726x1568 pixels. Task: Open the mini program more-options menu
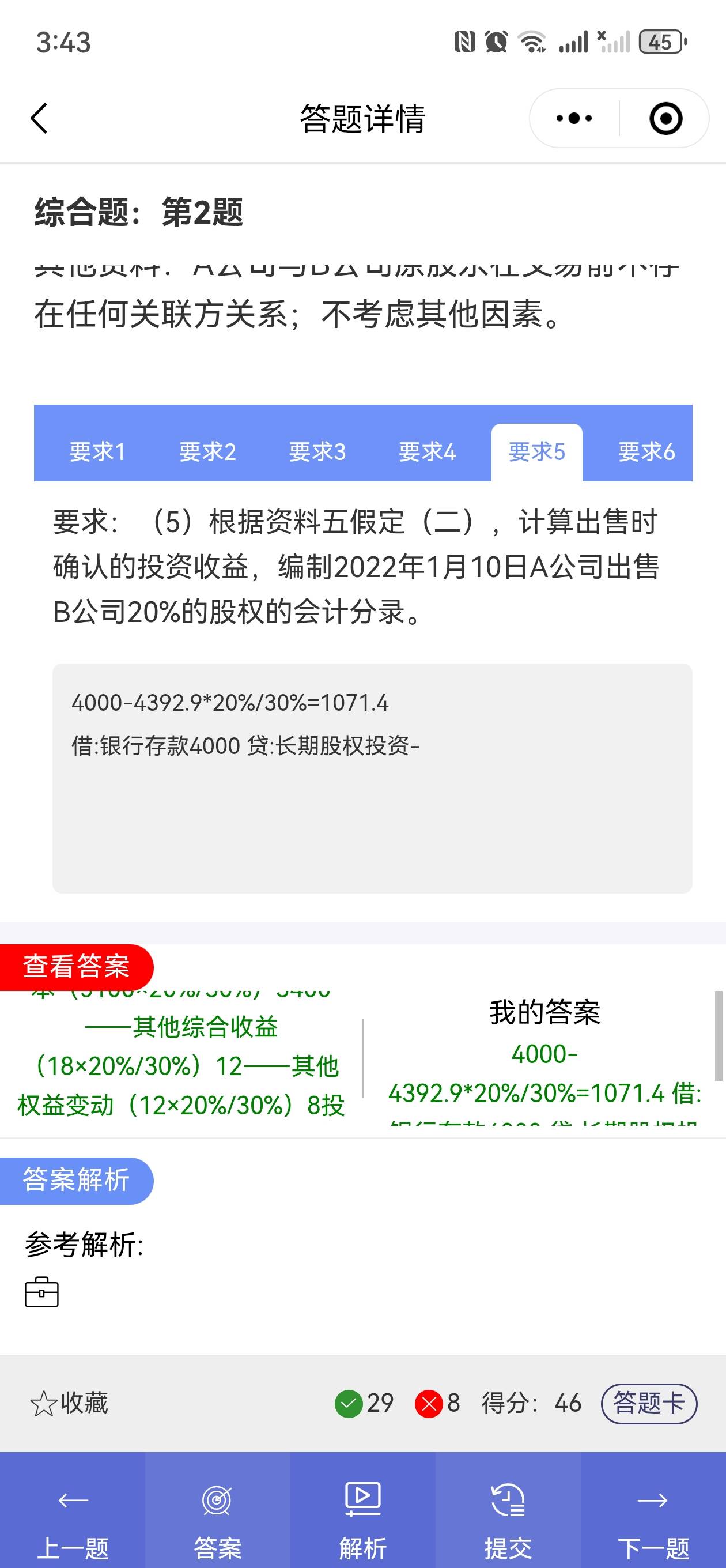[574, 118]
